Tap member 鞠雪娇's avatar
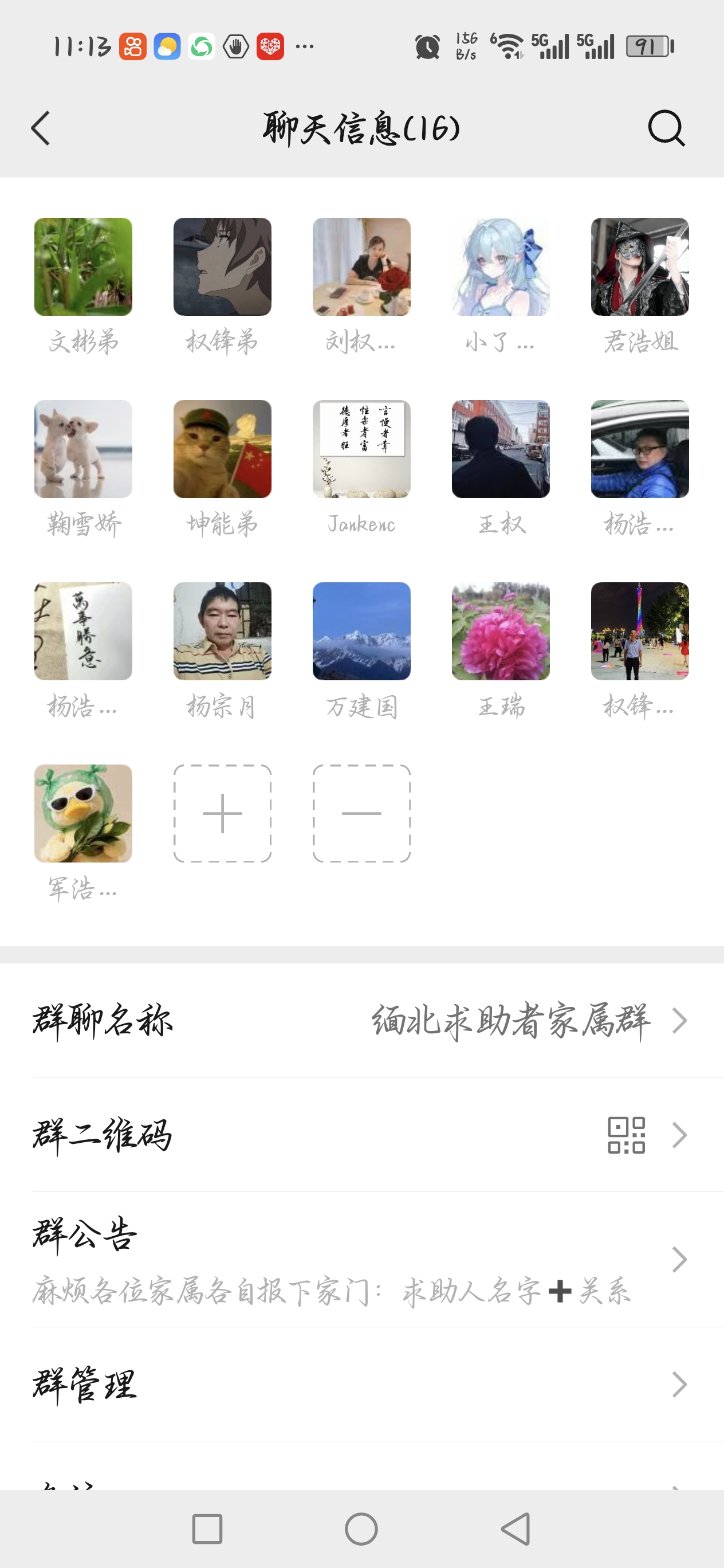 point(84,449)
